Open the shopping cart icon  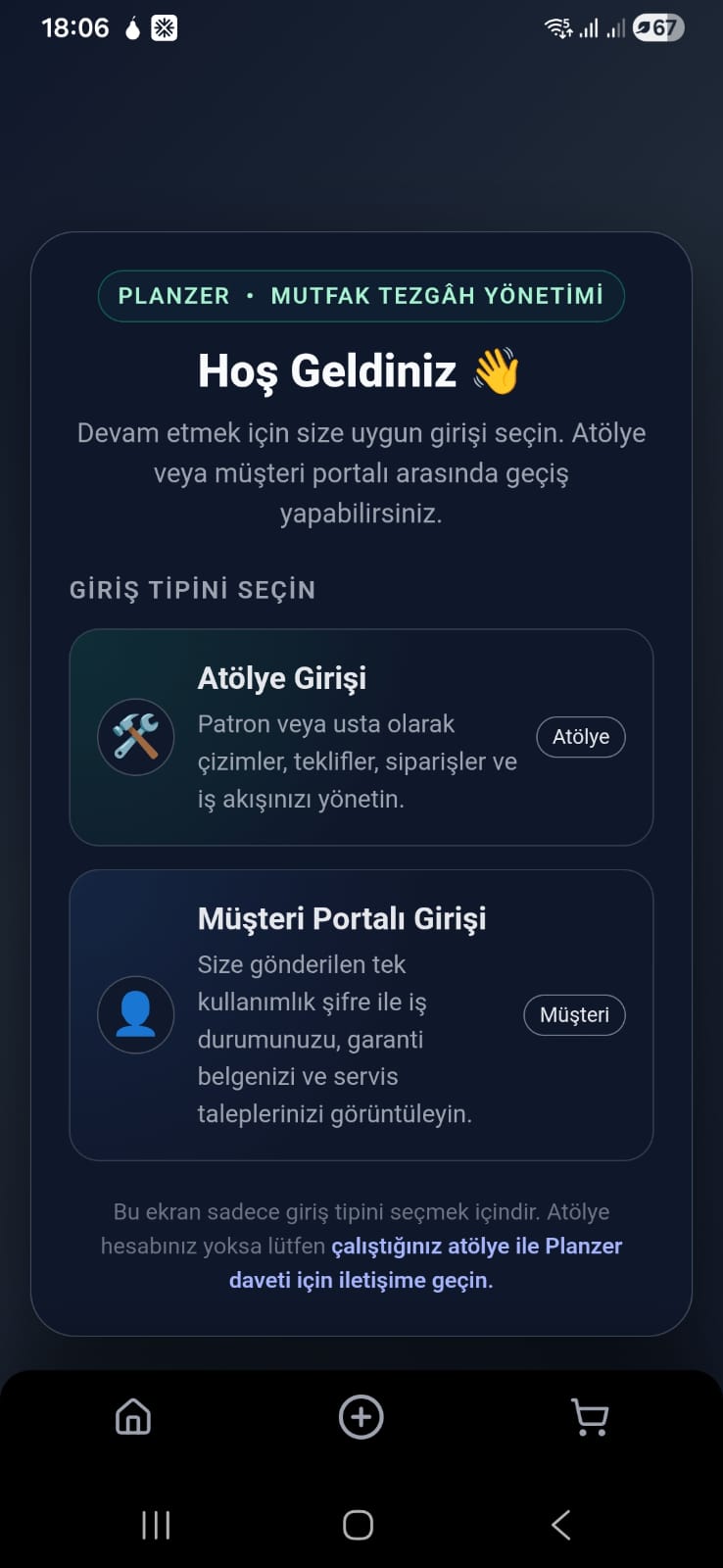[588, 1416]
